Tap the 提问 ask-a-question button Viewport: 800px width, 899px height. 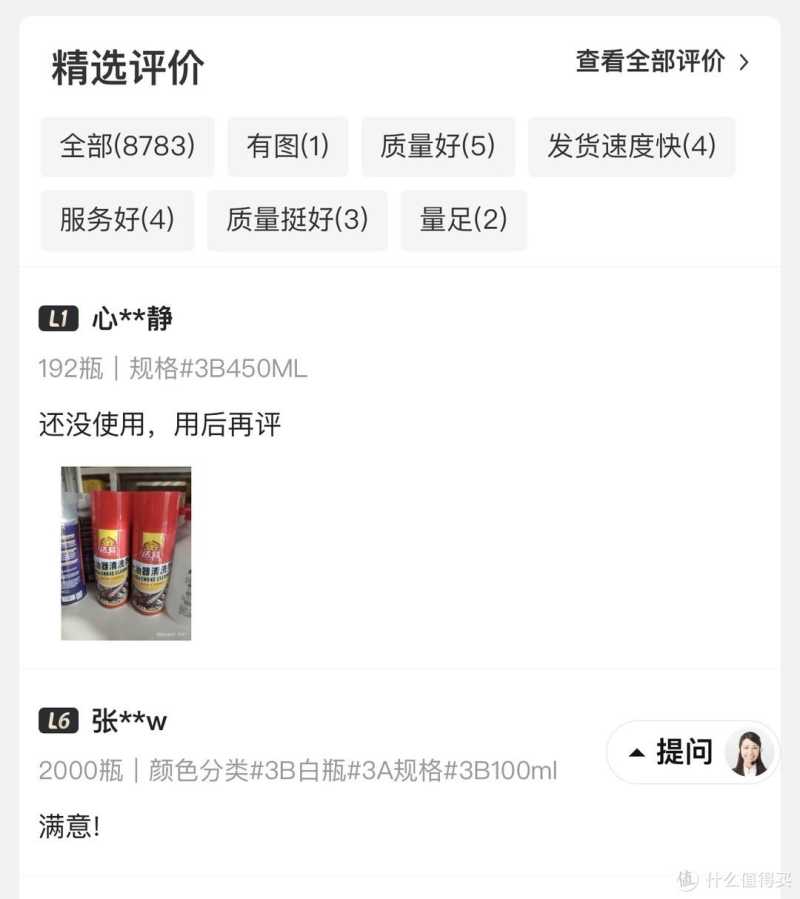coord(691,752)
